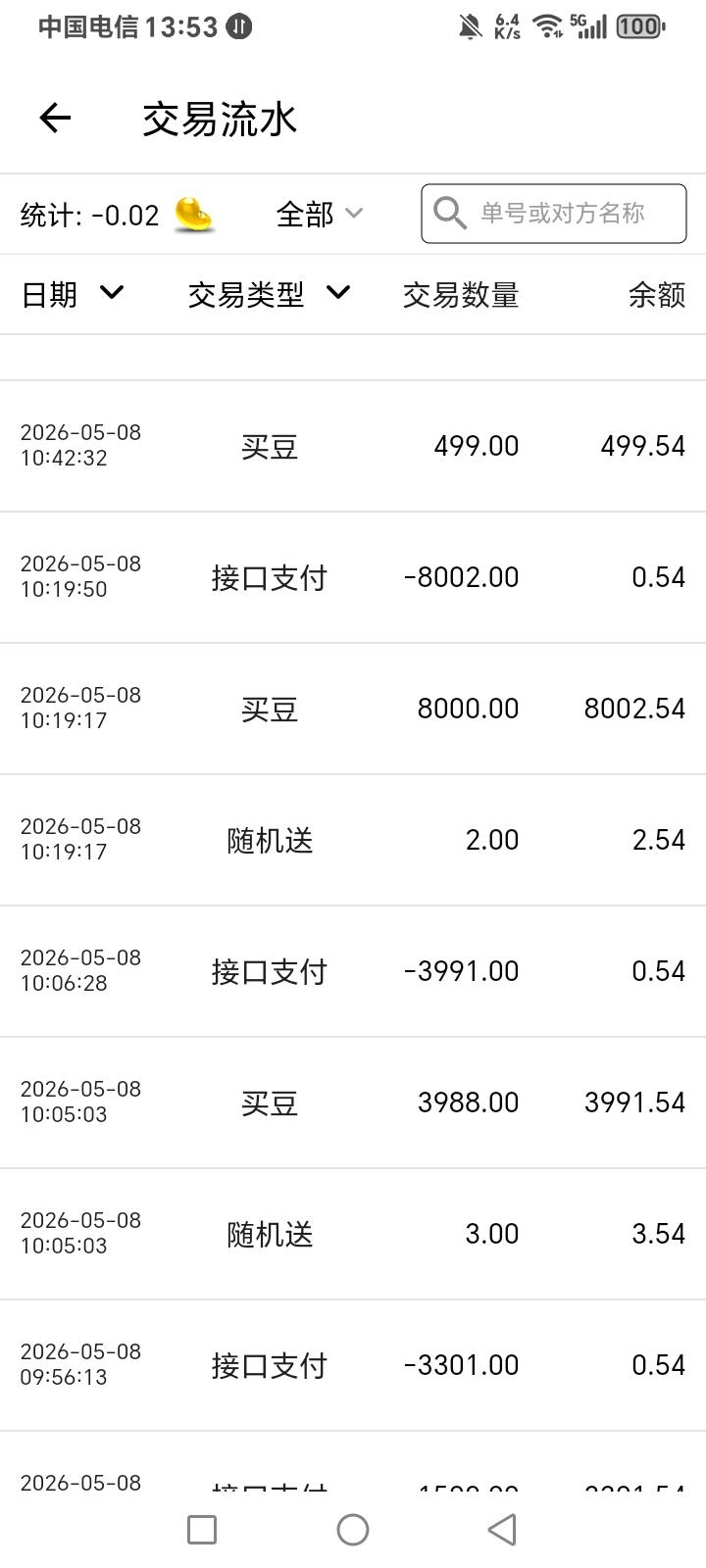Viewport: 706px width, 1568px height.
Task: Sort by 日期 column dropdown
Action: 73,293
